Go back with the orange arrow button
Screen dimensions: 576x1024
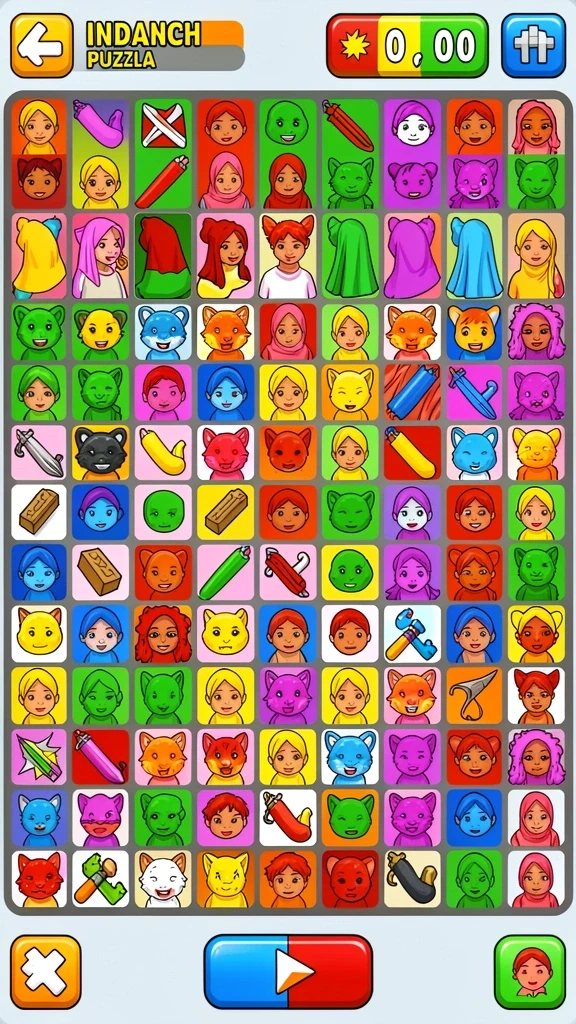[42, 46]
